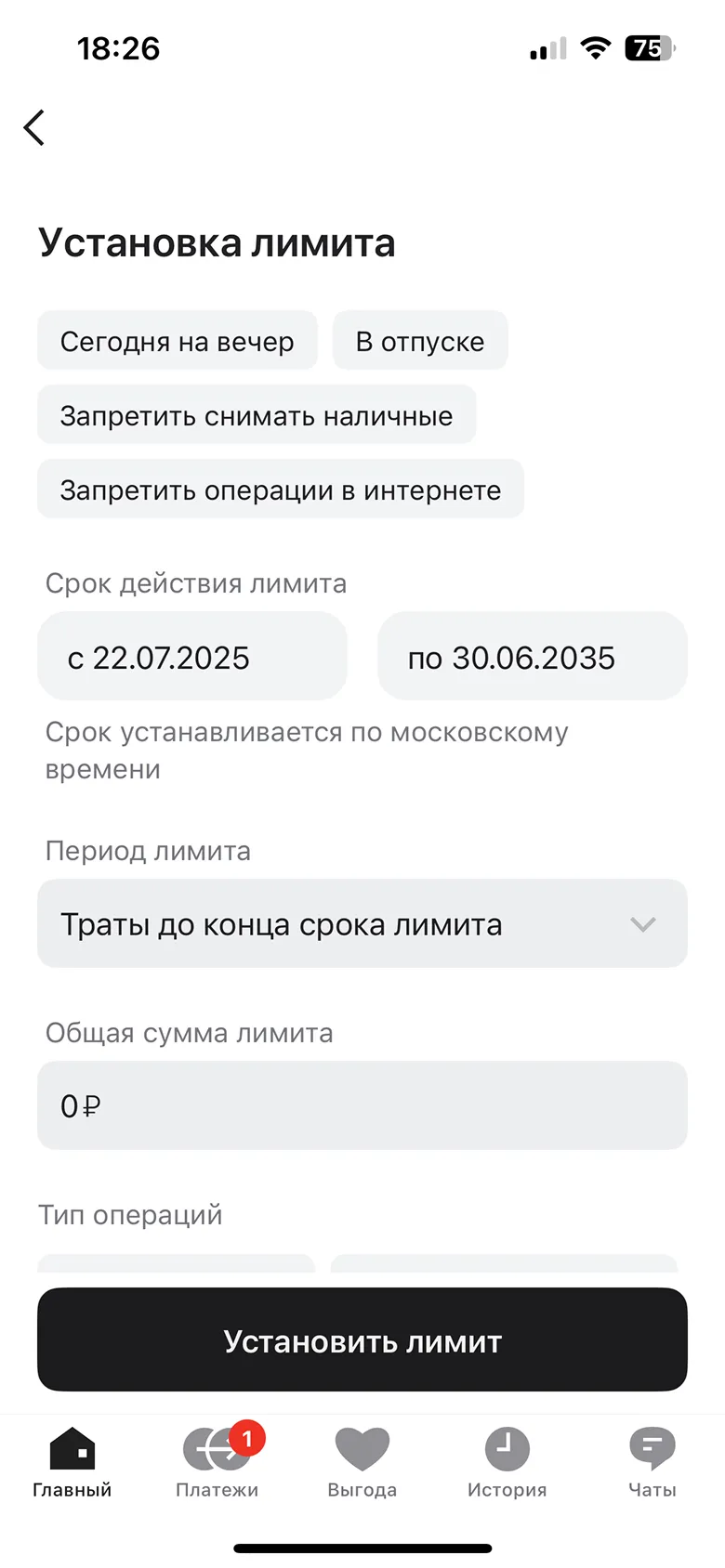This screenshot has width=725, height=1568.
Task: Apply "Запретить снимать наличные" preset
Action: coord(257,415)
